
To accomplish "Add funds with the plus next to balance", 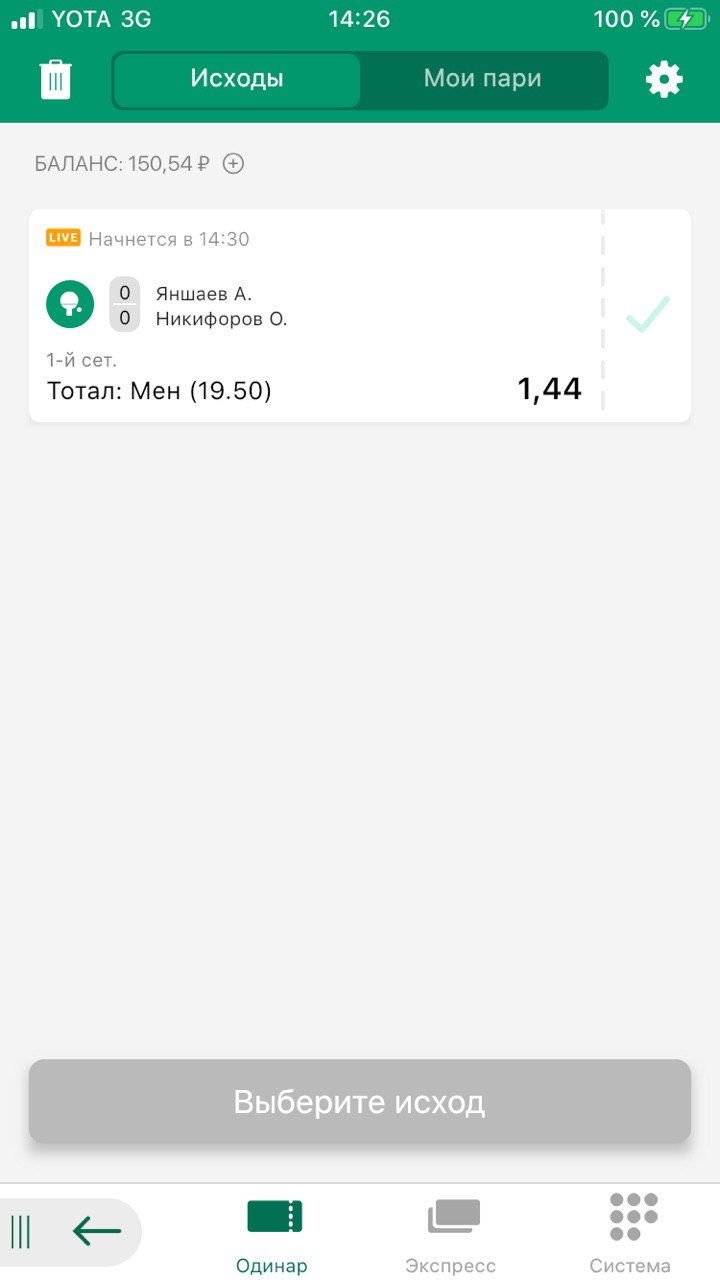I will tap(233, 163).
